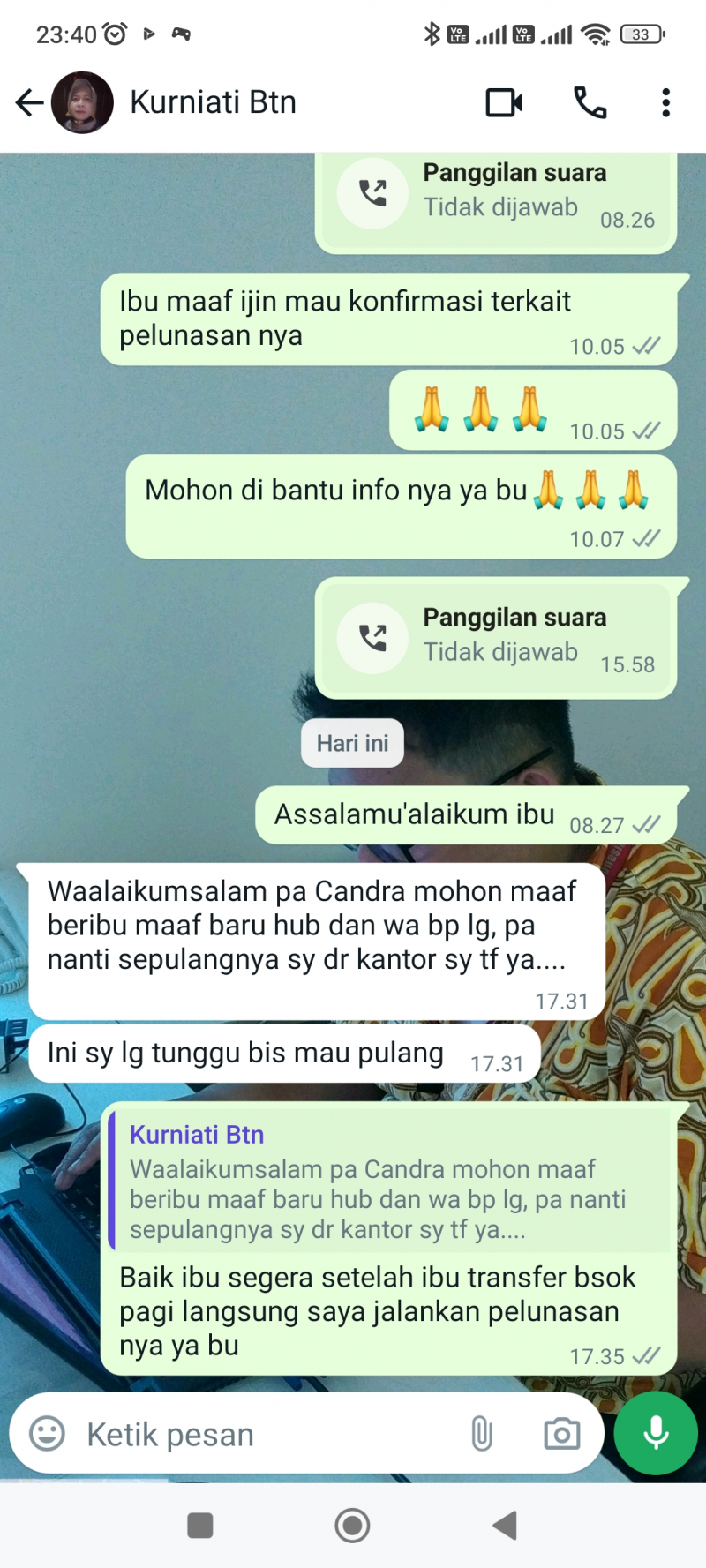
Task: Open the camera to send a photo
Action: [x=561, y=1434]
